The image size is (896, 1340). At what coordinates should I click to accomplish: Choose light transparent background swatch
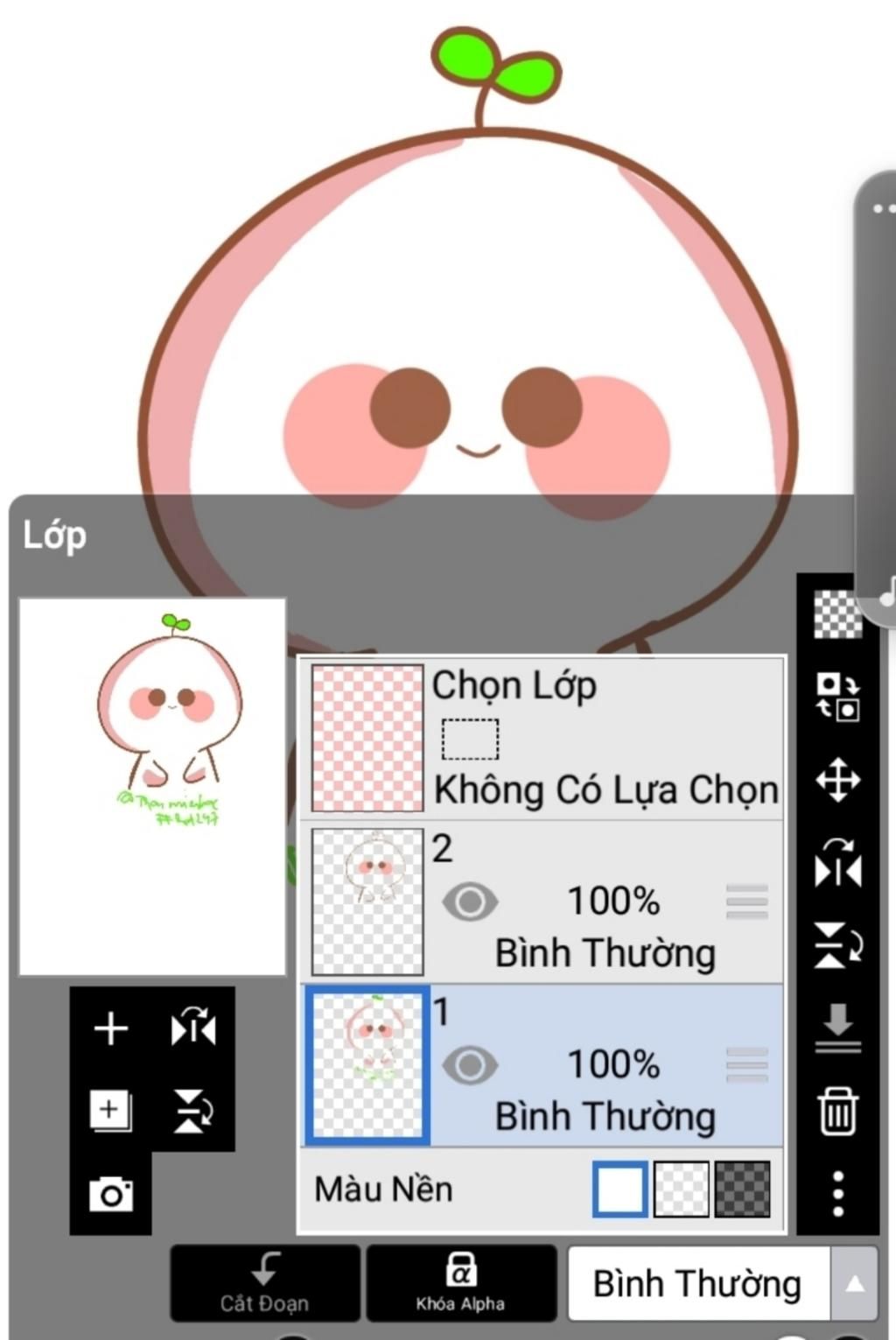682,1189
